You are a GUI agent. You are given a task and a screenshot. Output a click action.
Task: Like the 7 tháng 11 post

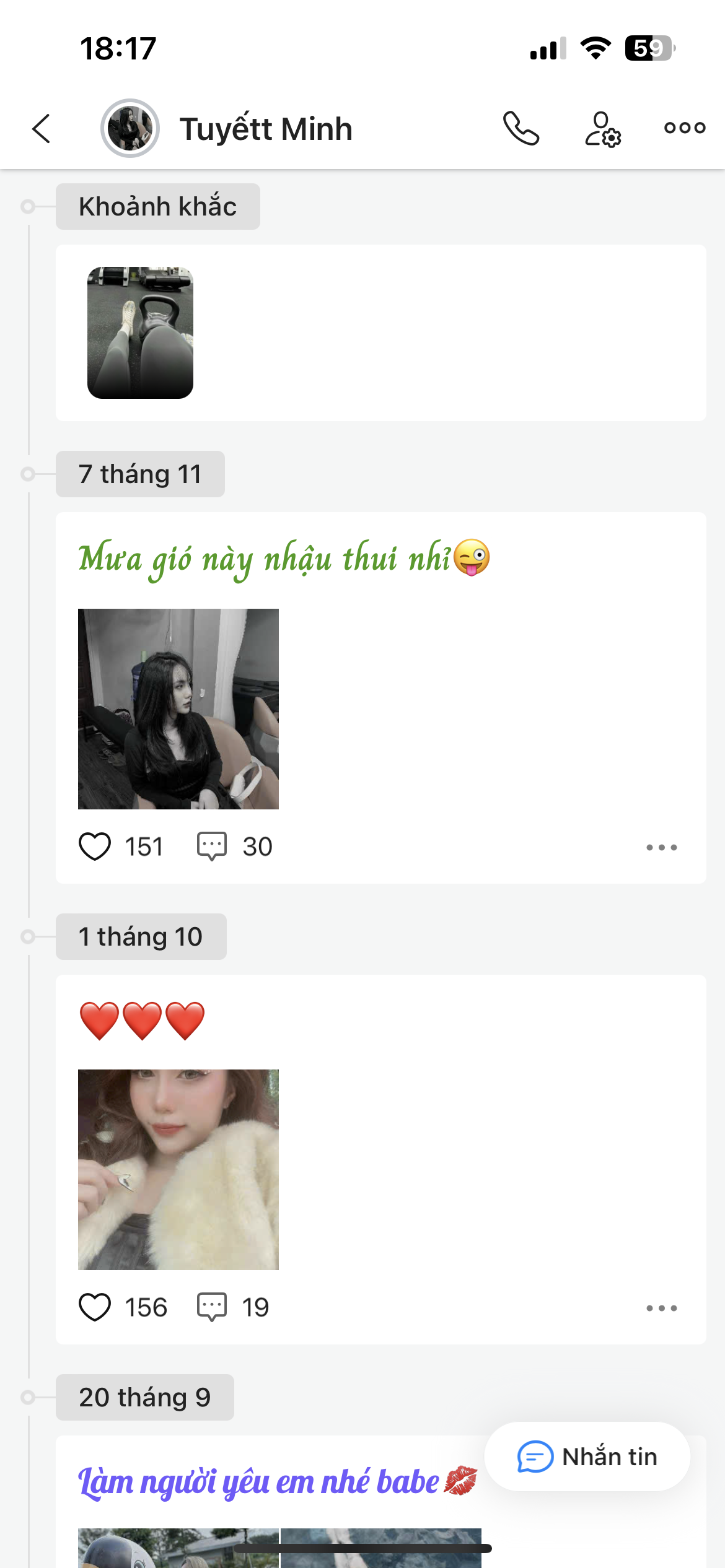[95, 847]
